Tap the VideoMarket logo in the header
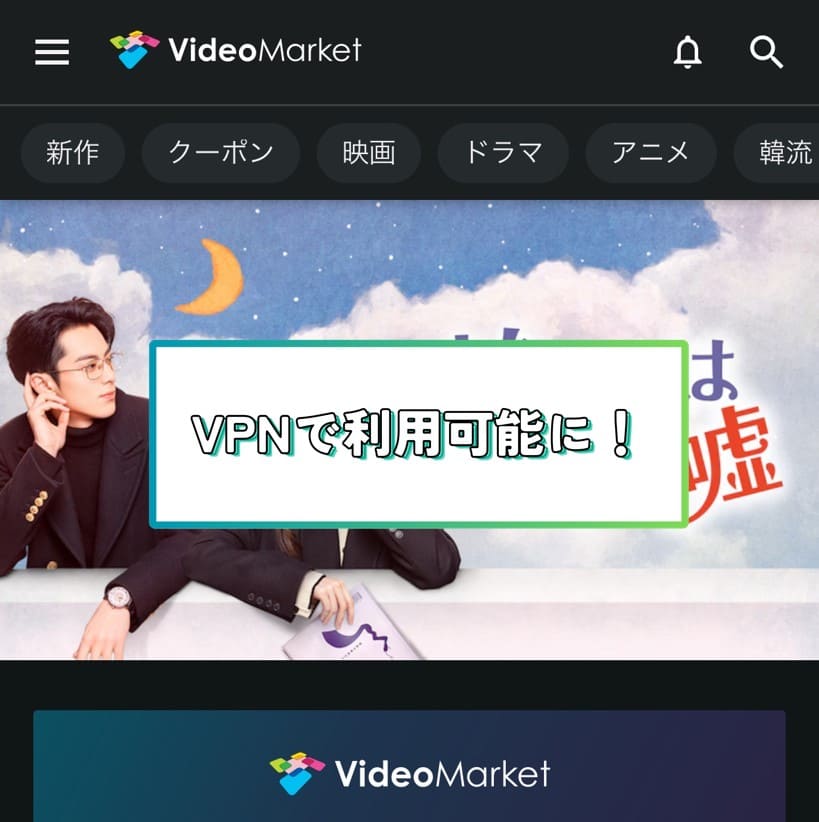Screen dimensions: 819x822 click(x=236, y=50)
